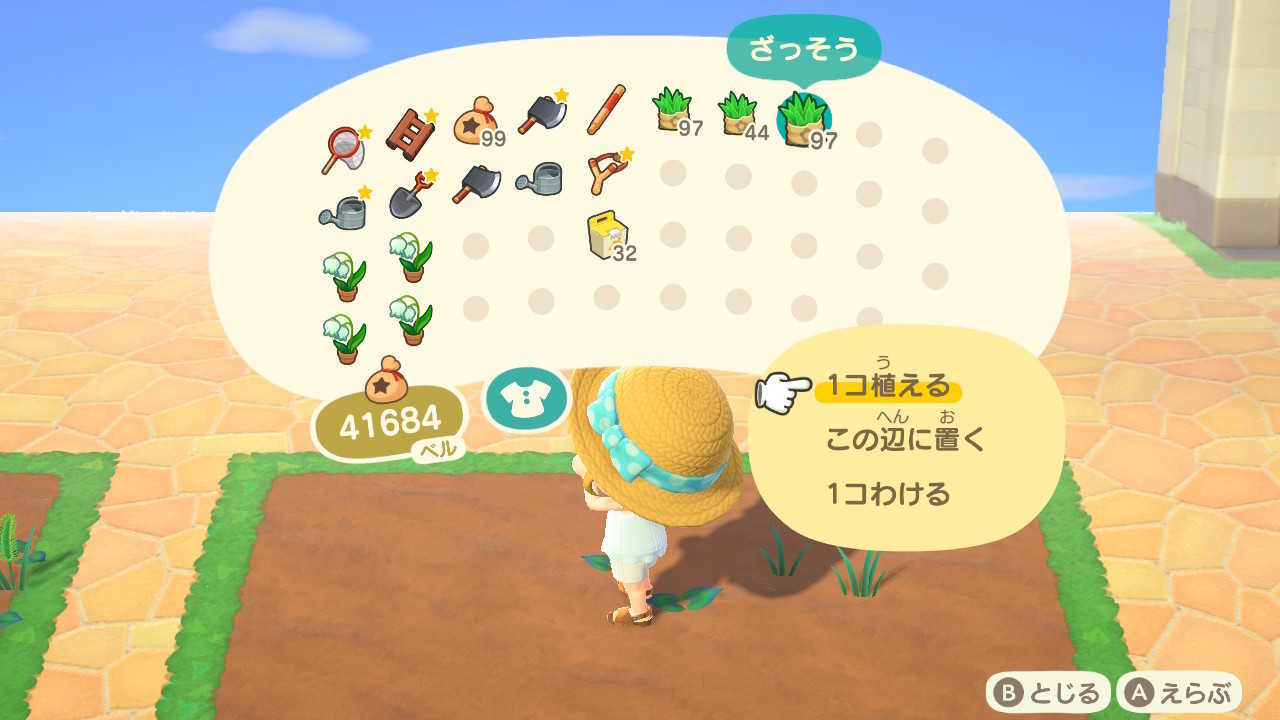Confirm with the えらぶ button
Screen dimensions: 1280x720
[x=1180, y=692]
